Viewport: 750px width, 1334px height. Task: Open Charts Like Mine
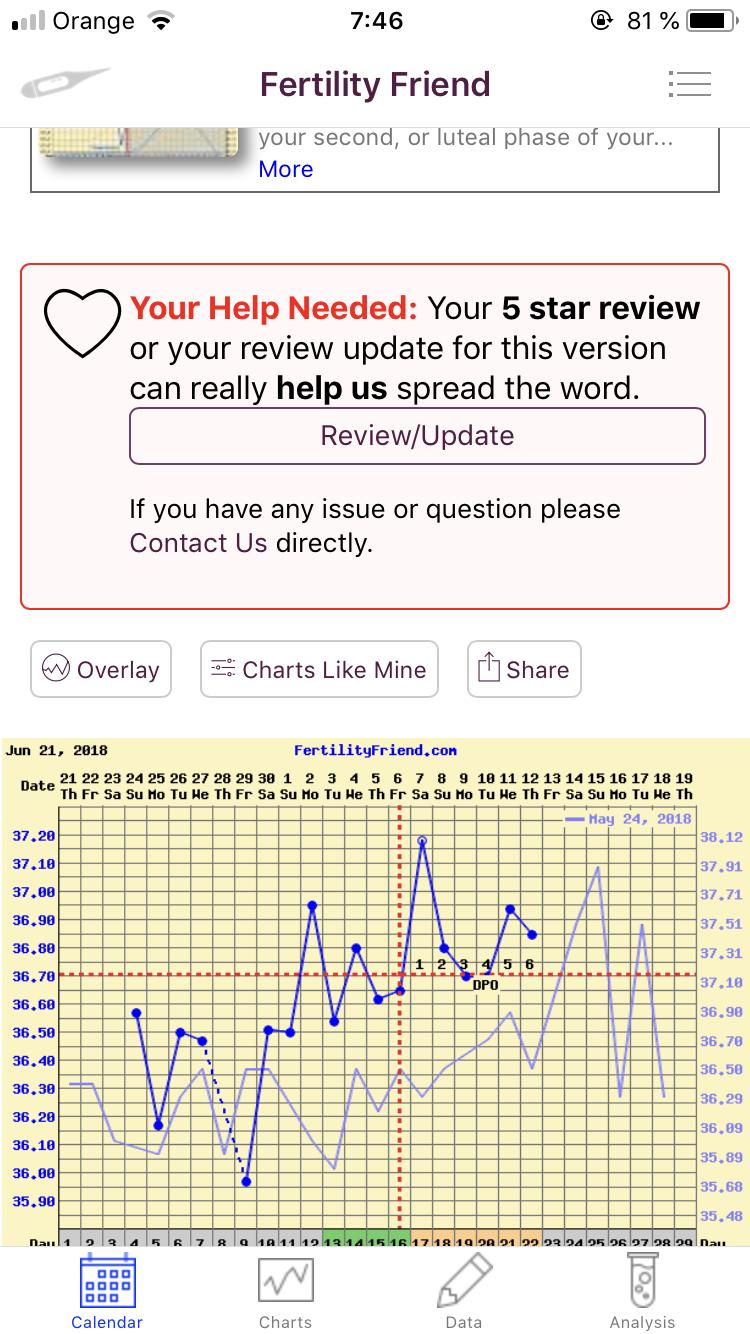(x=319, y=669)
